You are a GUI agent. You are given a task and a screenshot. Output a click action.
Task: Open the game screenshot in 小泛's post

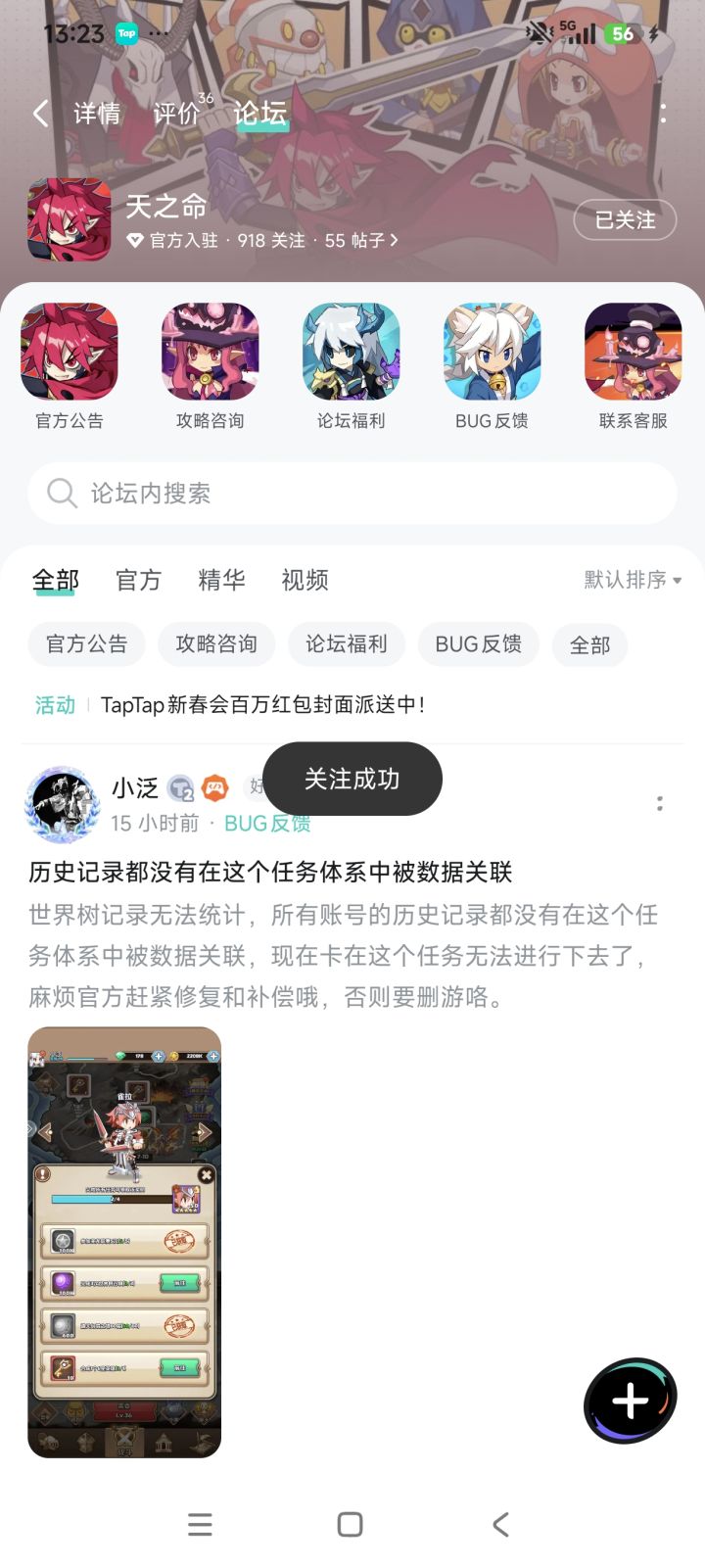tap(124, 1242)
